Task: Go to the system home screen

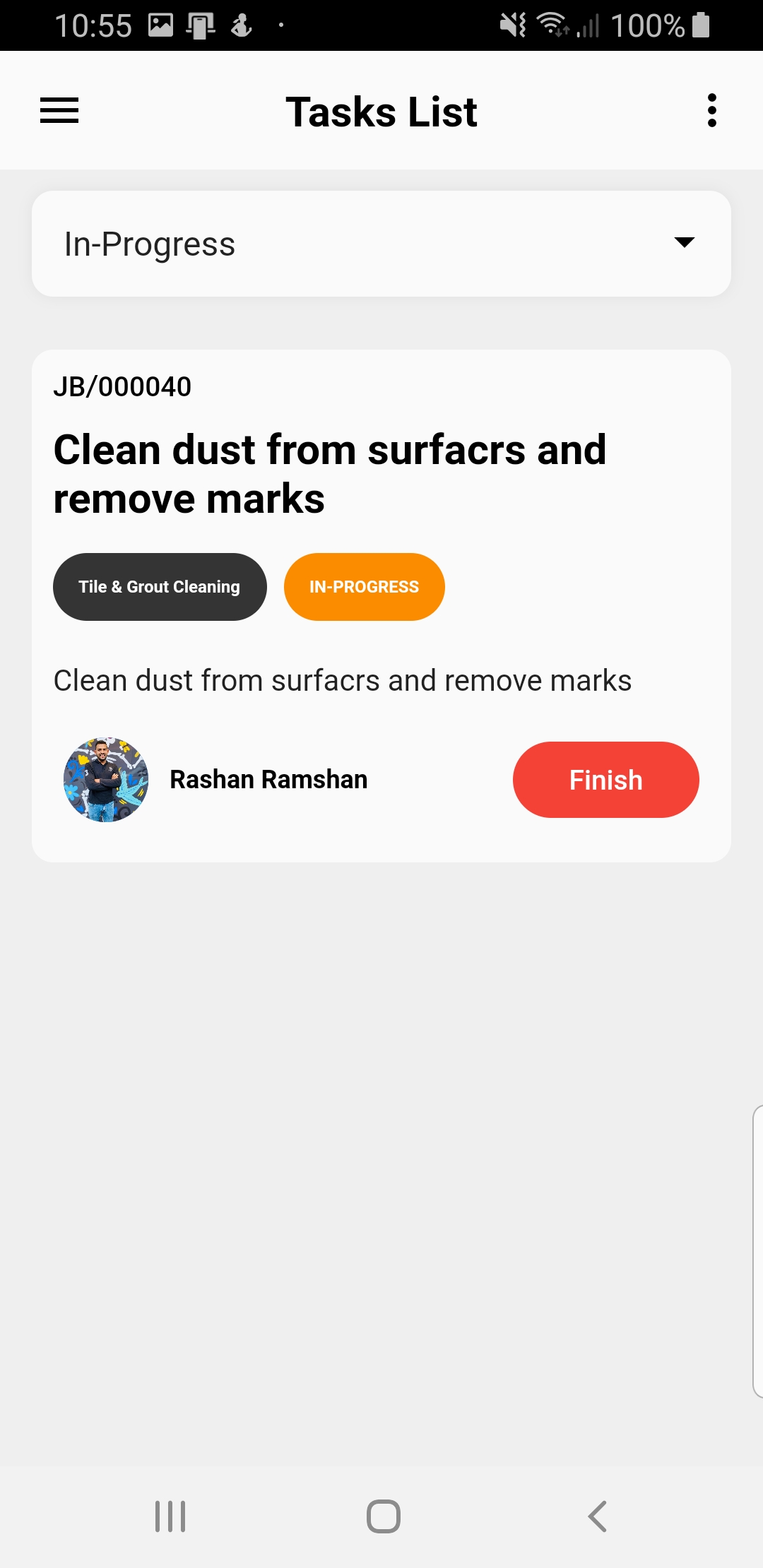Action: coord(383,1516)
